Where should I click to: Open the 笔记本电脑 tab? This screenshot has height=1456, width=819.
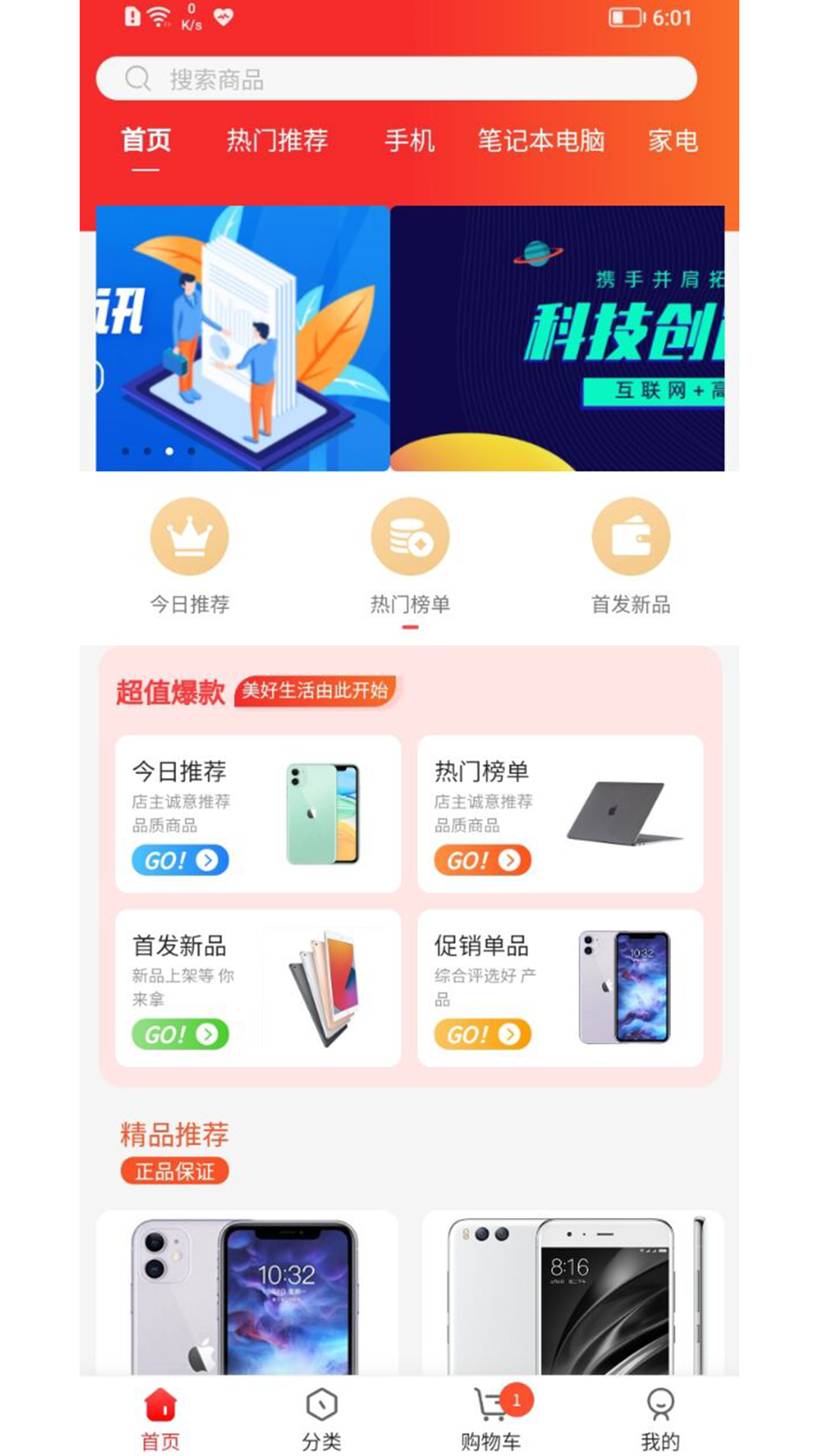(541, 140)
